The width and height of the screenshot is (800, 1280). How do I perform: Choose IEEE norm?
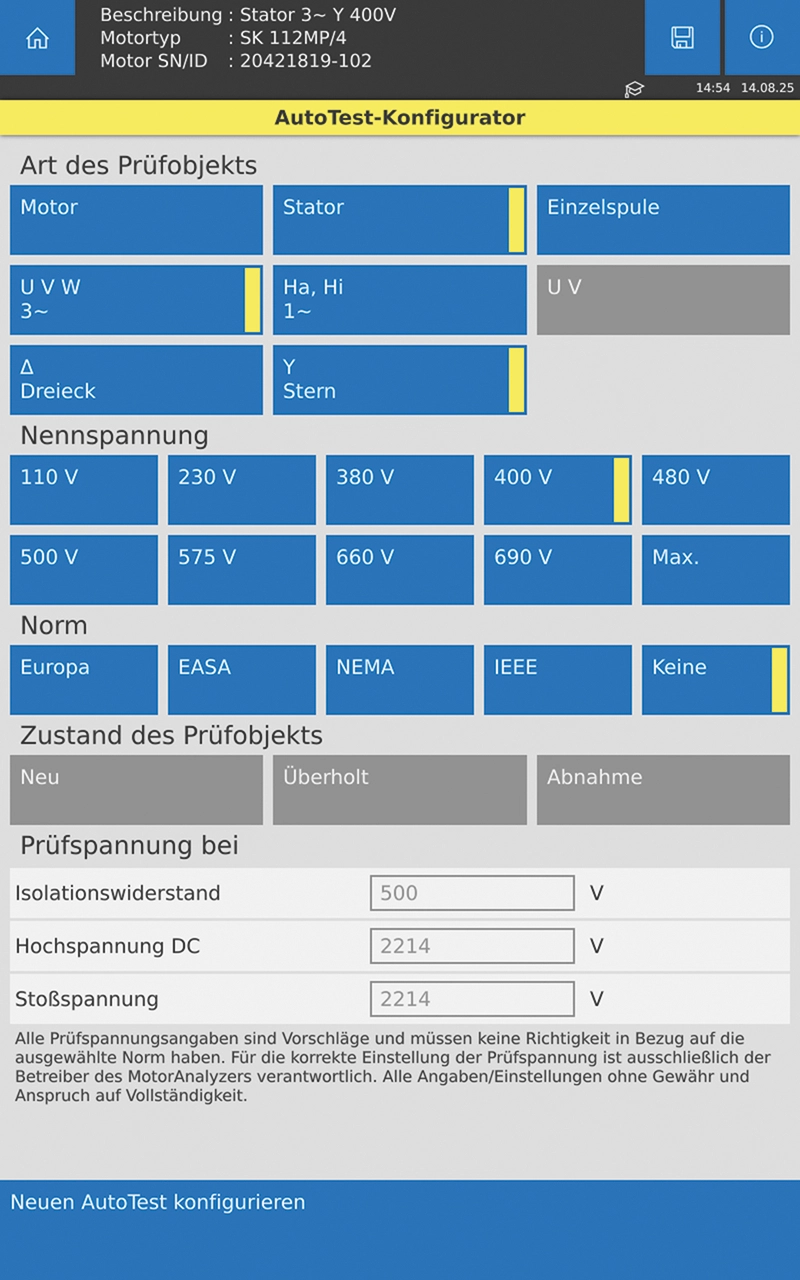click(x=557, y=680)
